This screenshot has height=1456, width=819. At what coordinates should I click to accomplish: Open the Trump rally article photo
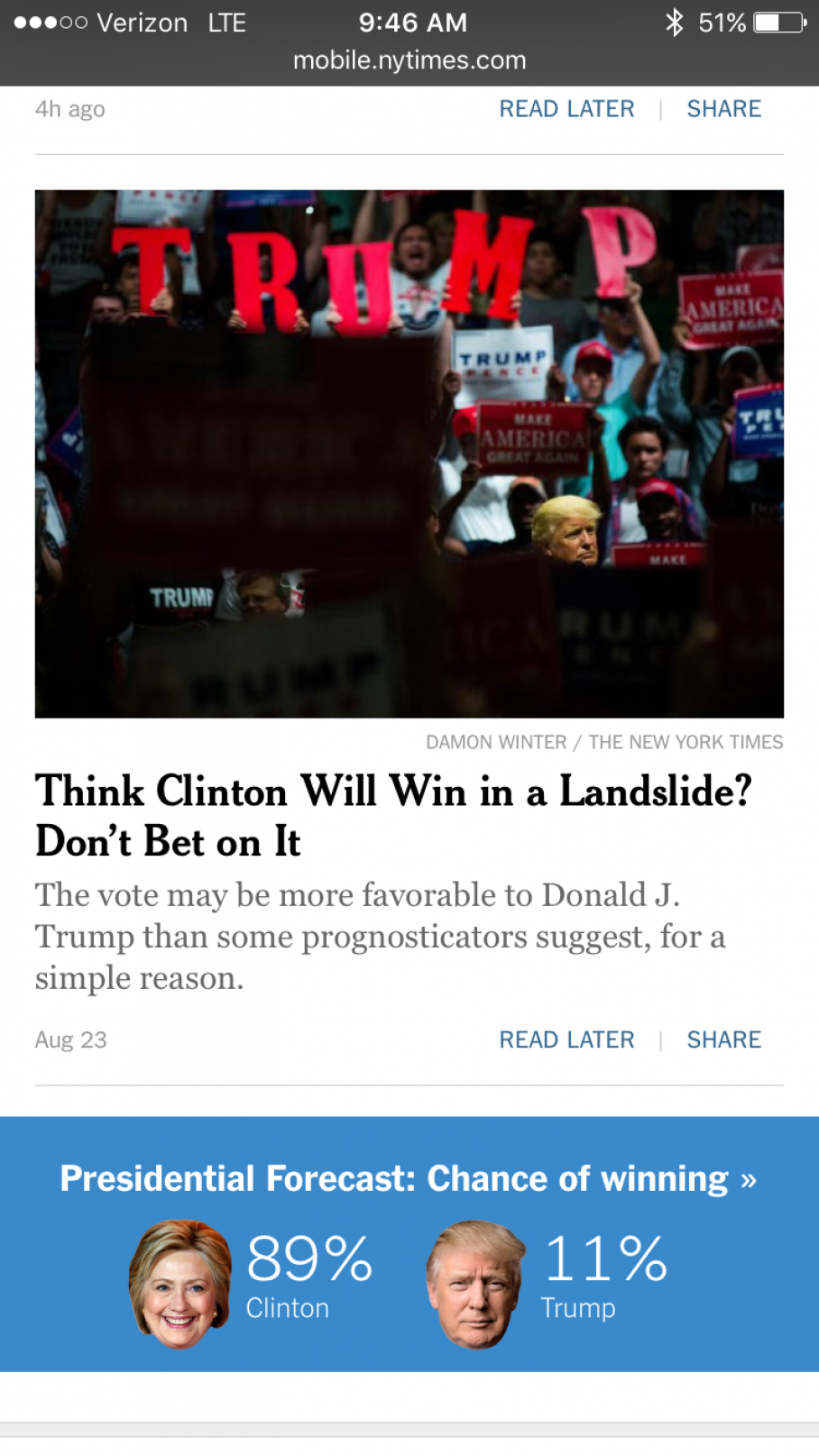pyautogui.click(x=409, y=453)
